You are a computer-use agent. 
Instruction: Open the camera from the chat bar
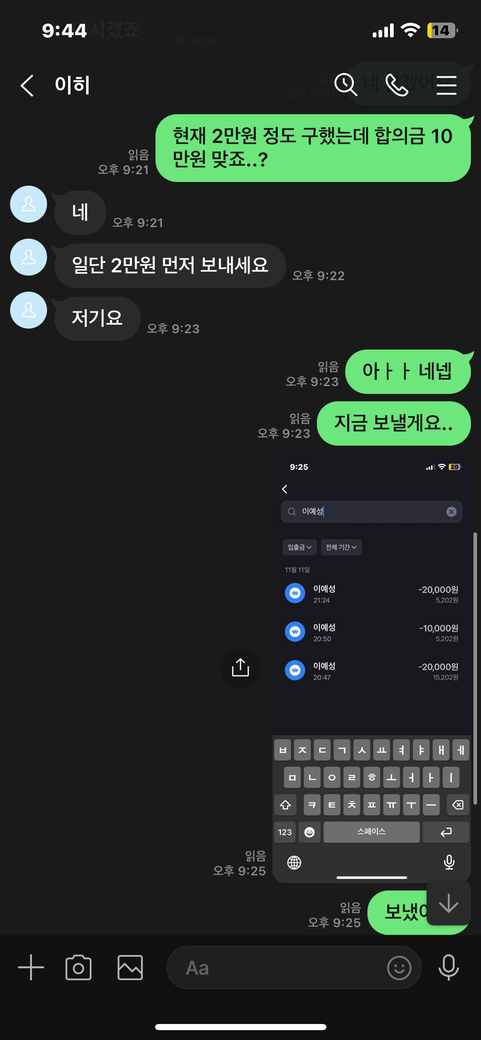pyautogui.click(x=78, y=968)
